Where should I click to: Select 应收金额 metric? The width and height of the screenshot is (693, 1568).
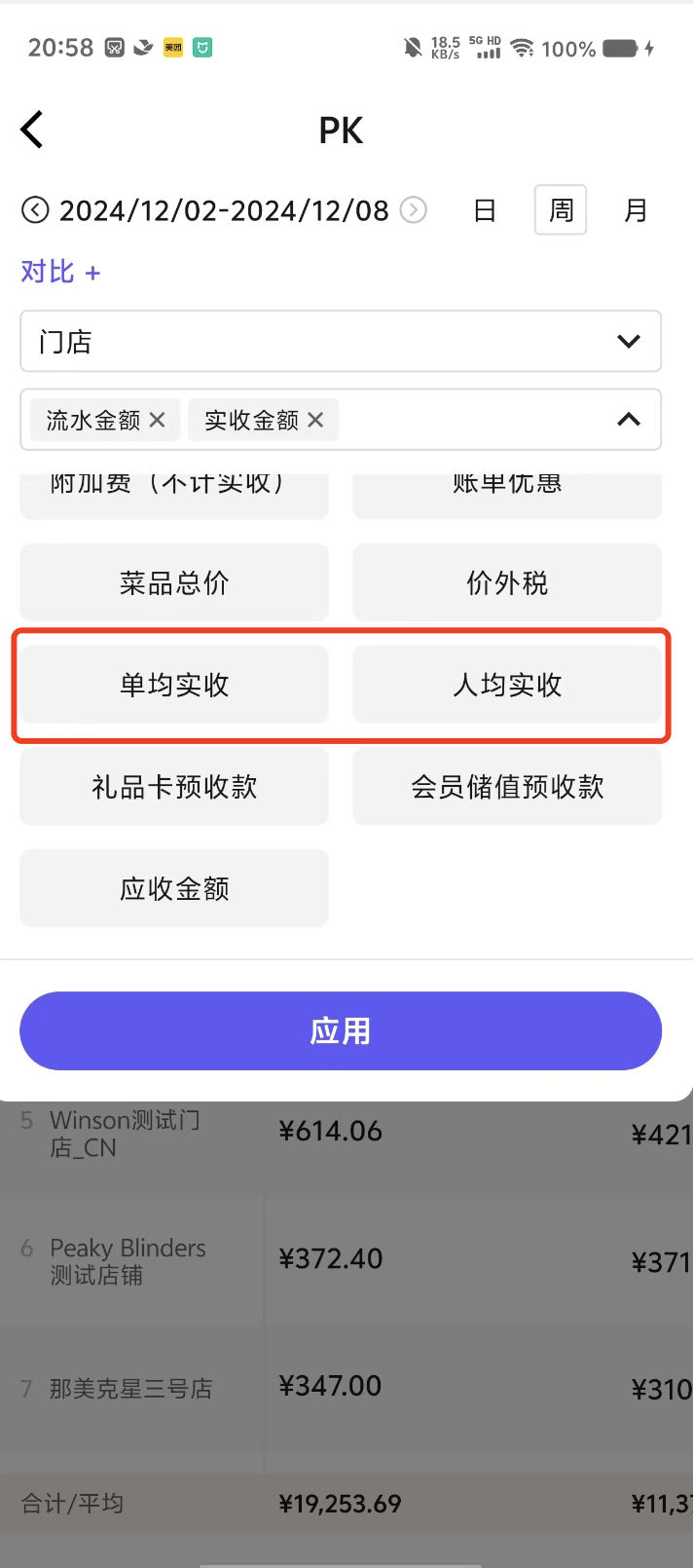click(x=174, y=888)
